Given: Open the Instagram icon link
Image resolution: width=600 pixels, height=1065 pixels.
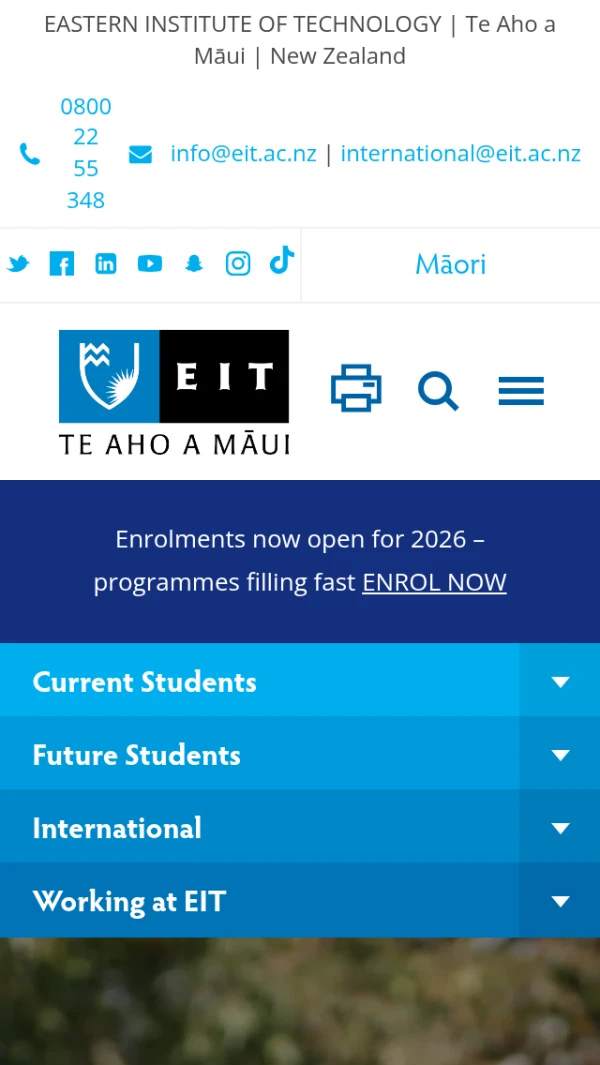Looking at the screenshot, I should point(238,264).
